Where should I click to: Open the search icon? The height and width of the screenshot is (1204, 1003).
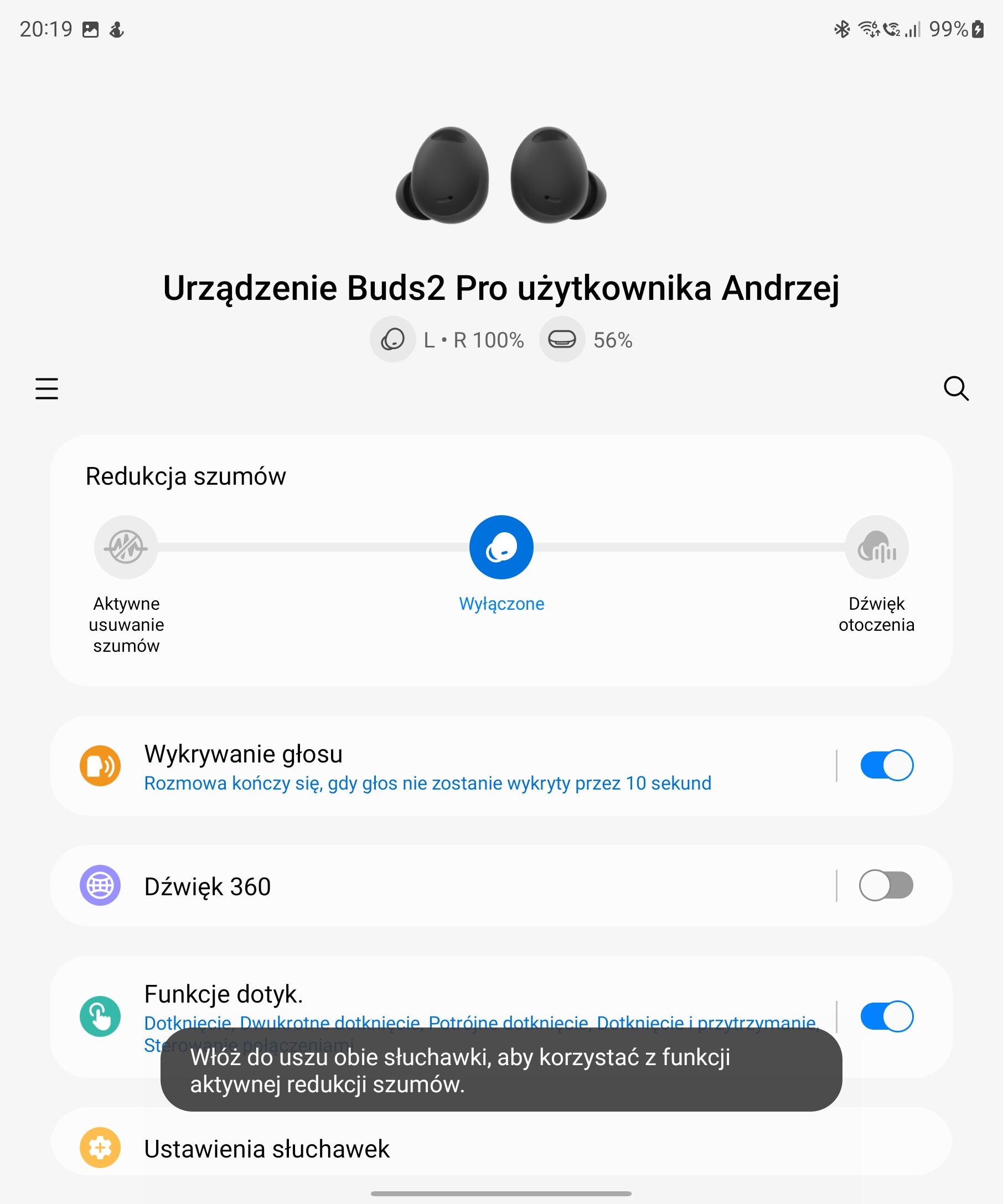click(955, 388)
